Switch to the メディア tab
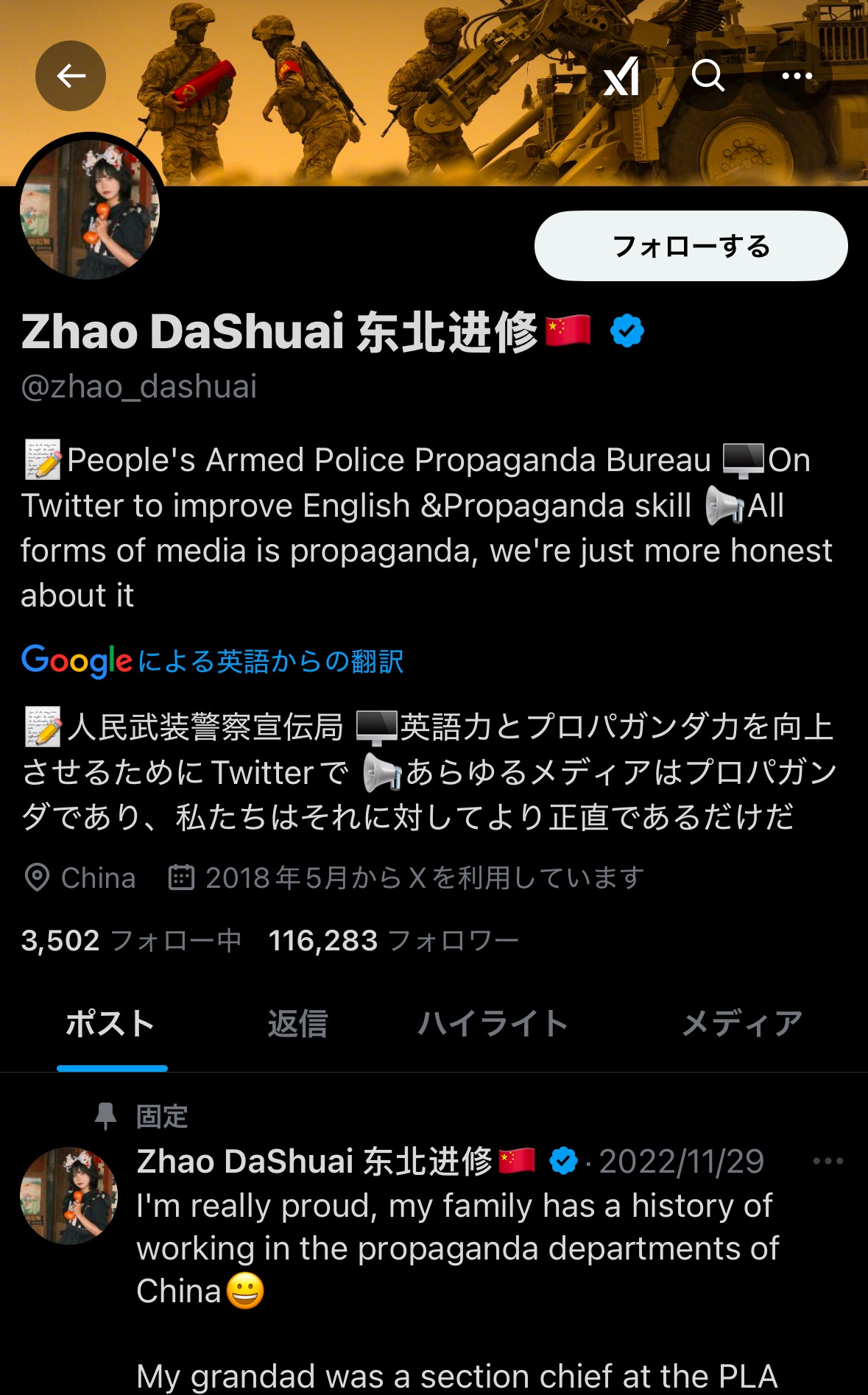 (x=742, y=1023)
